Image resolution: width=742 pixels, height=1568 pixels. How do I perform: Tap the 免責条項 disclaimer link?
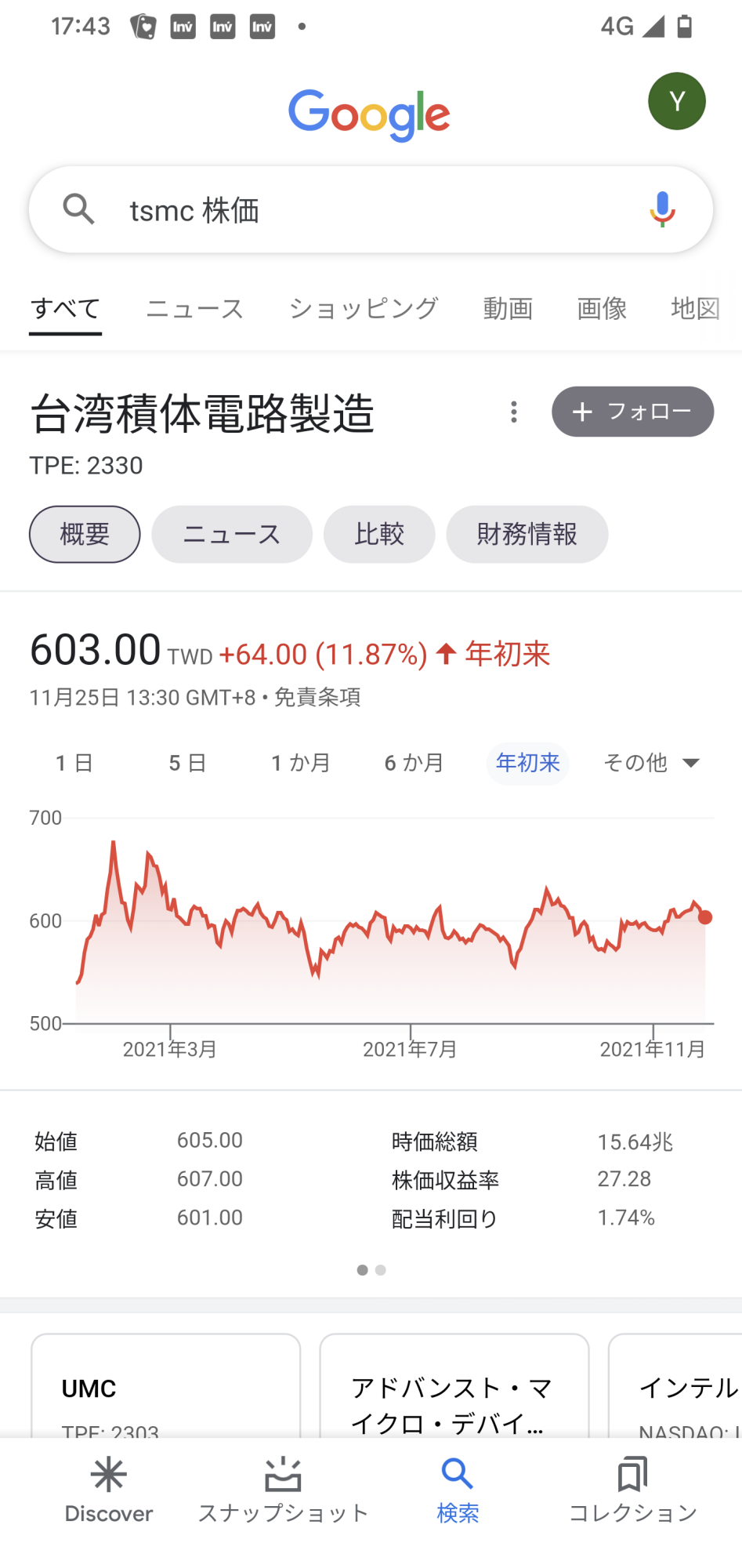coord(317,697)
